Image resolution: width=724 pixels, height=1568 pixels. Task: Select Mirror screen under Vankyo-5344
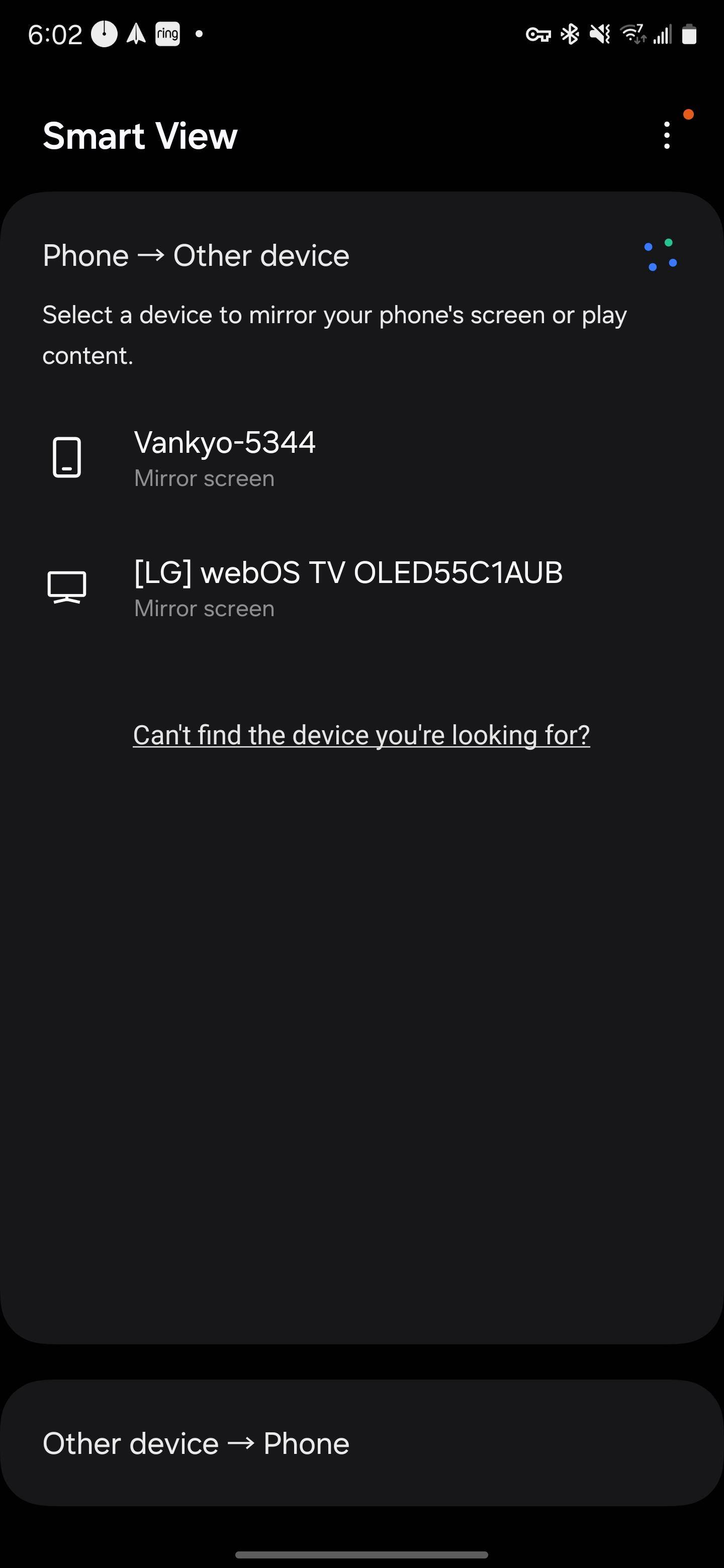tap(204, 478)
